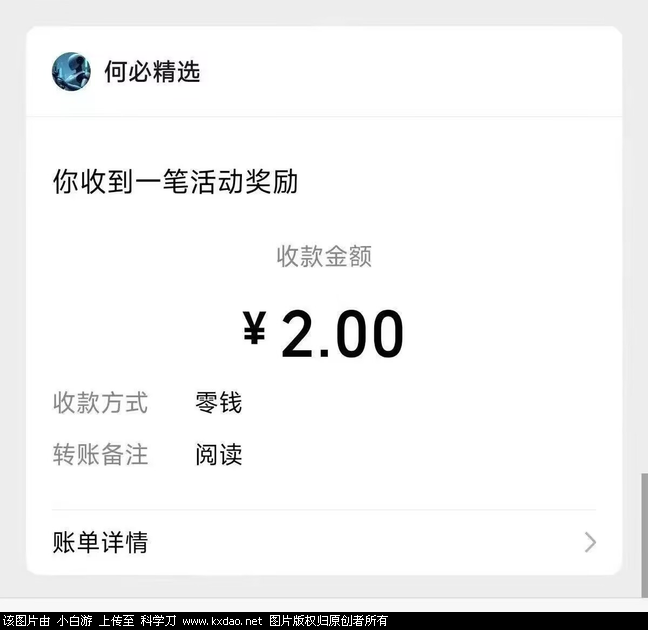Open 账单详情 bill details row
The image size is (648, 630).
click(x=323, y=542)
